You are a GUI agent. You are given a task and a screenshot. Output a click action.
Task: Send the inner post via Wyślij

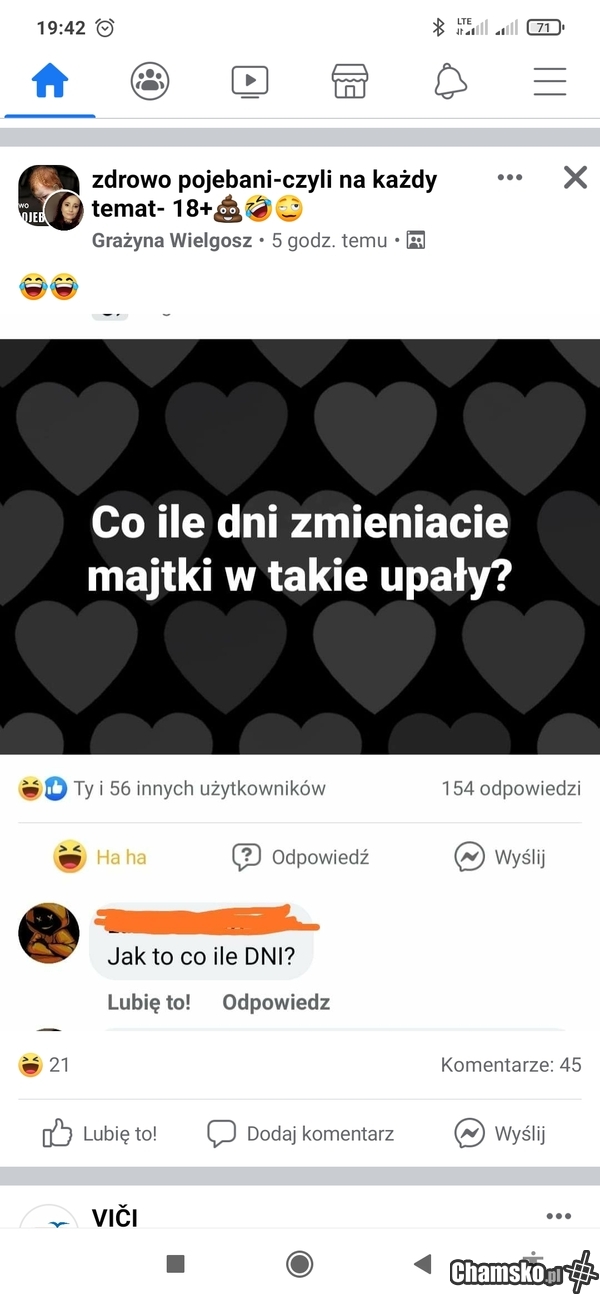pos(500,857)
